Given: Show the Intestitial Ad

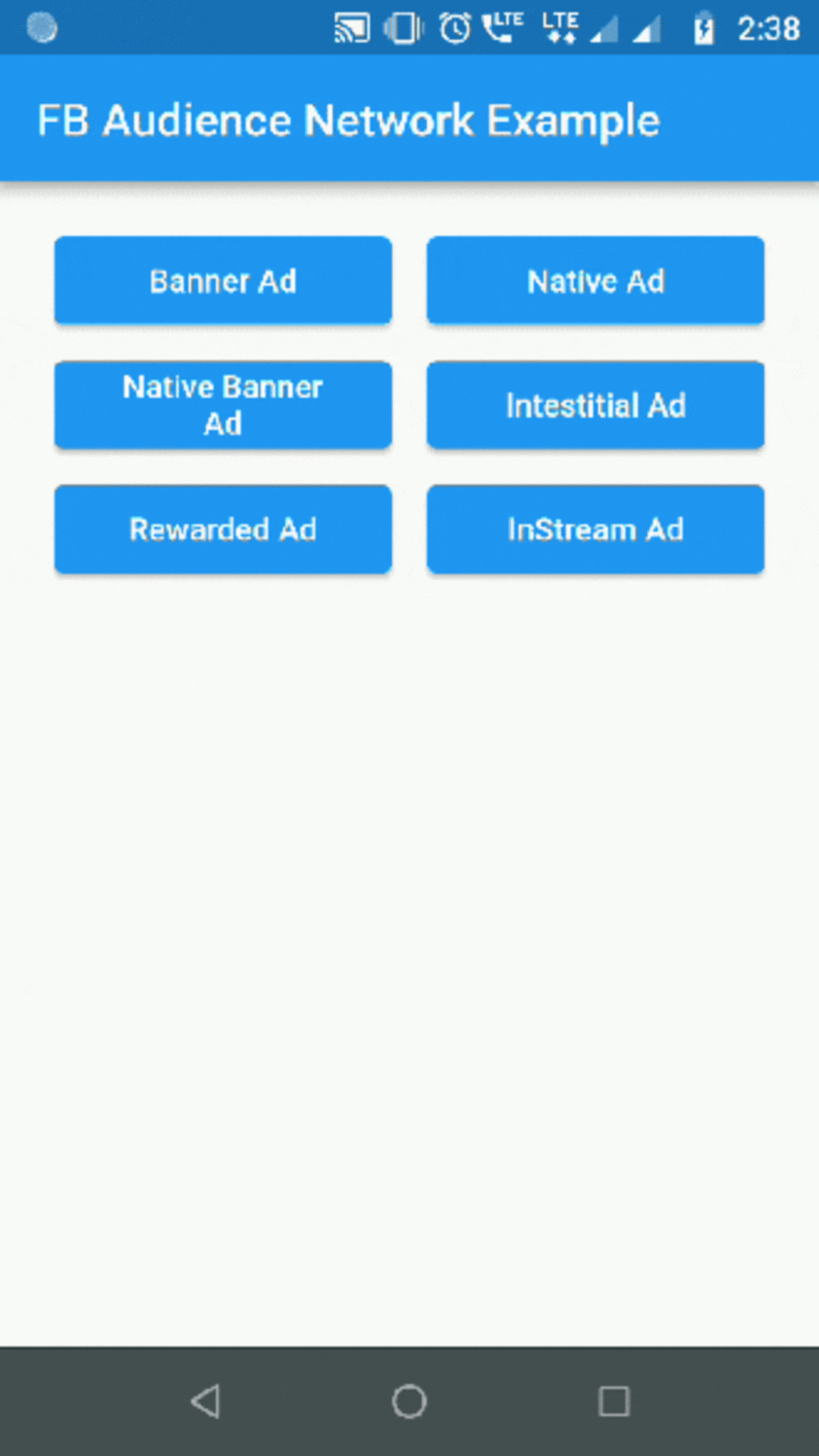Looking at the screenshot, I should 595,405.
